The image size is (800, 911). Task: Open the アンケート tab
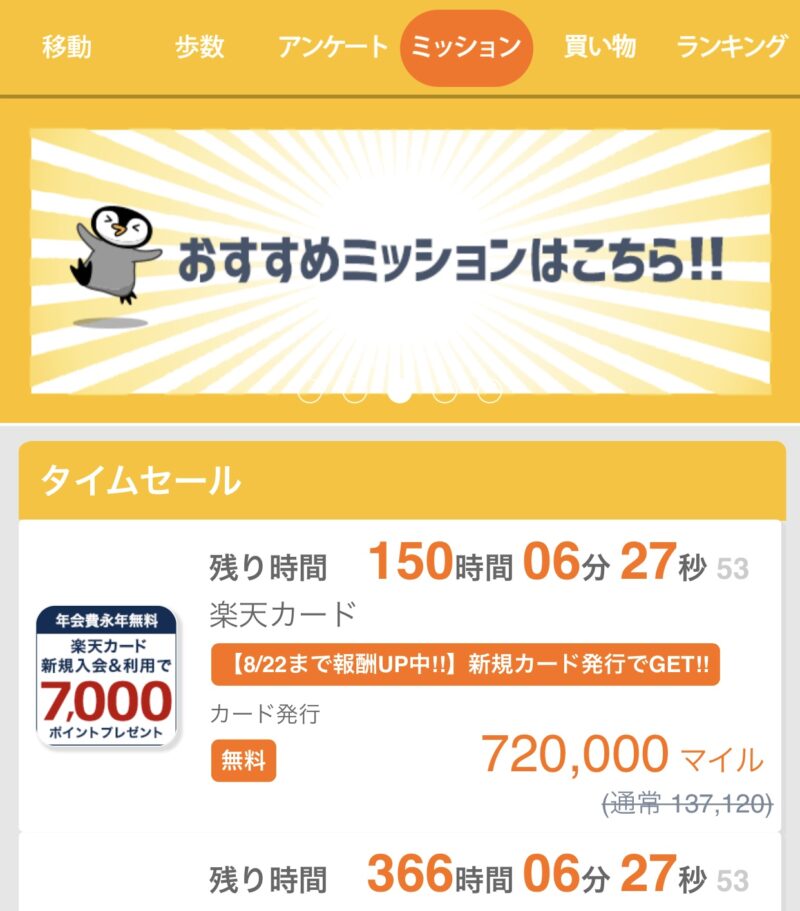(x=333, y=47)
